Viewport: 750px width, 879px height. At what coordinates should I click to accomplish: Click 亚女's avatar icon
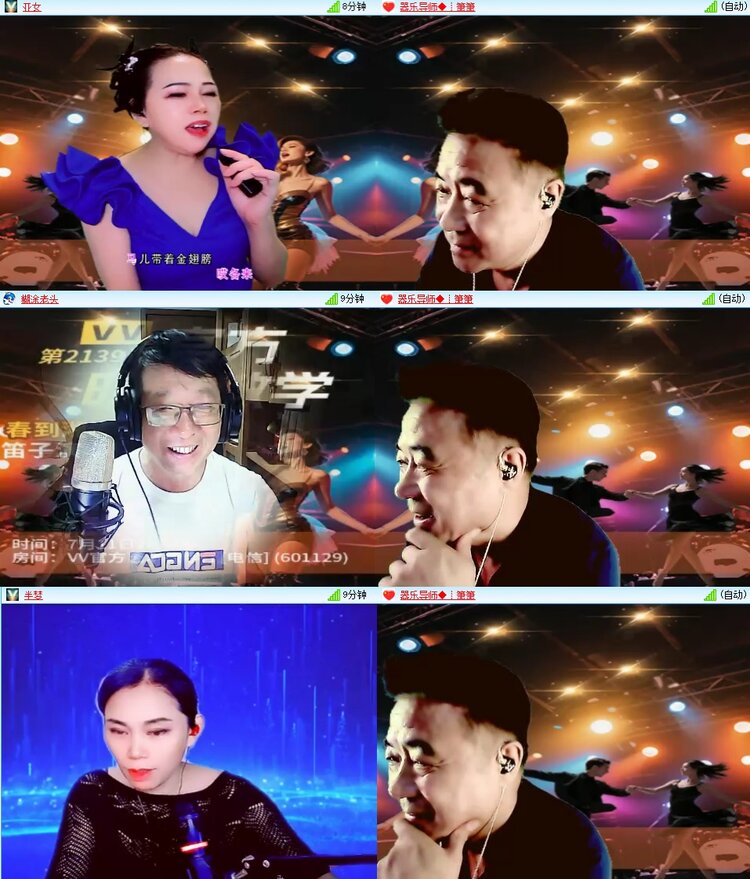[x=9, y=8]
